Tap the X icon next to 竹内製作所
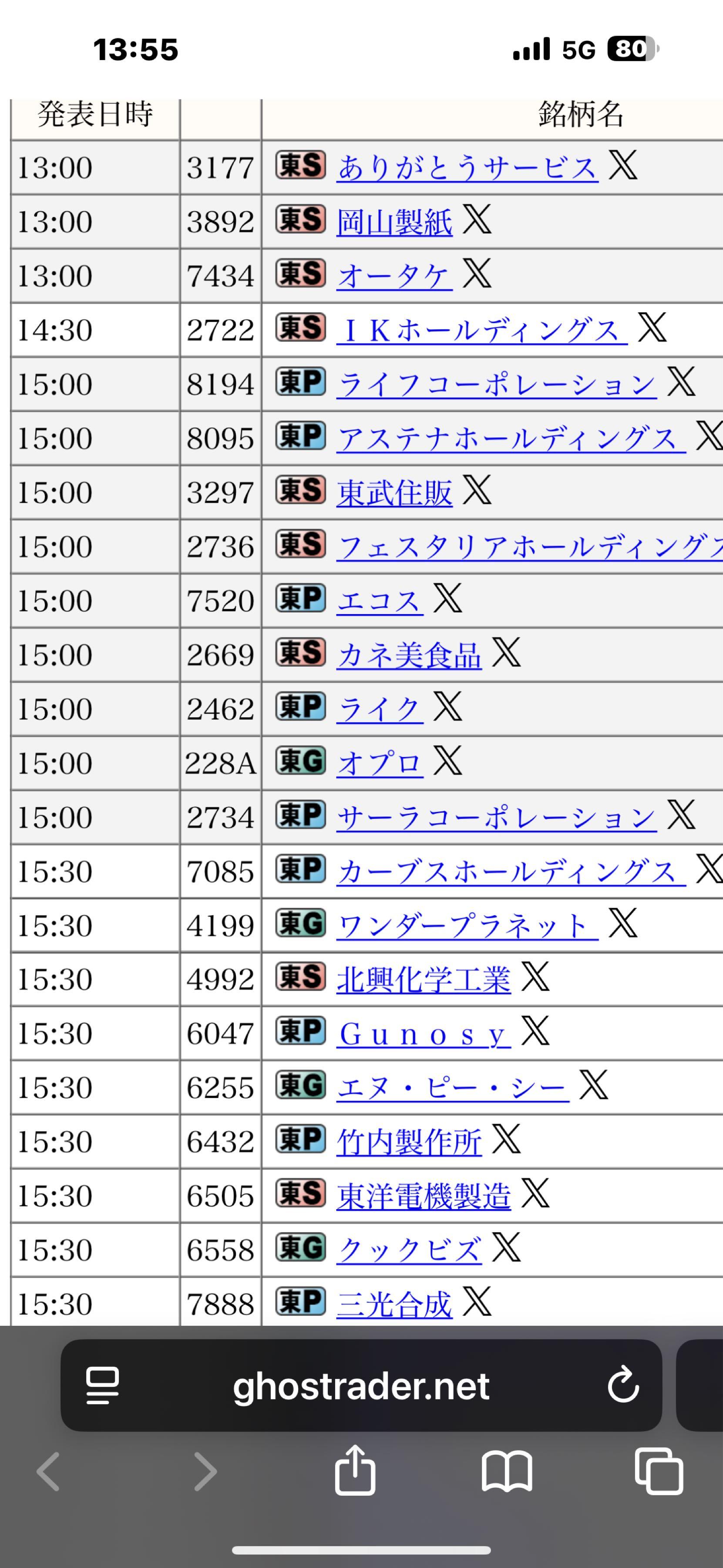Viewport: 723px width, 1568px height. click(507, 1139)
